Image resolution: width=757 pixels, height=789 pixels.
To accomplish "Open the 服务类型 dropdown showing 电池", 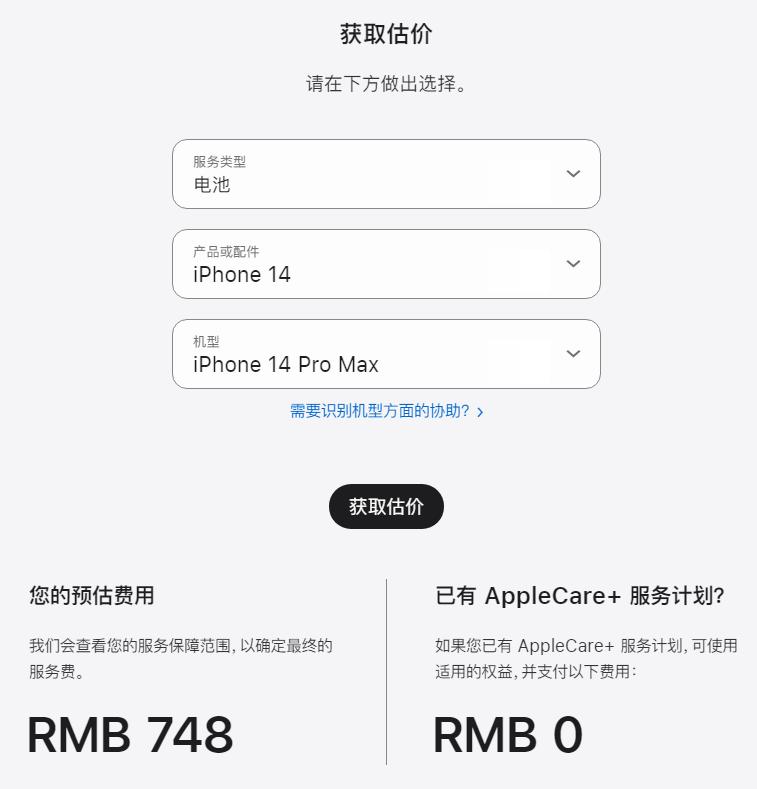I will [386, 174].
